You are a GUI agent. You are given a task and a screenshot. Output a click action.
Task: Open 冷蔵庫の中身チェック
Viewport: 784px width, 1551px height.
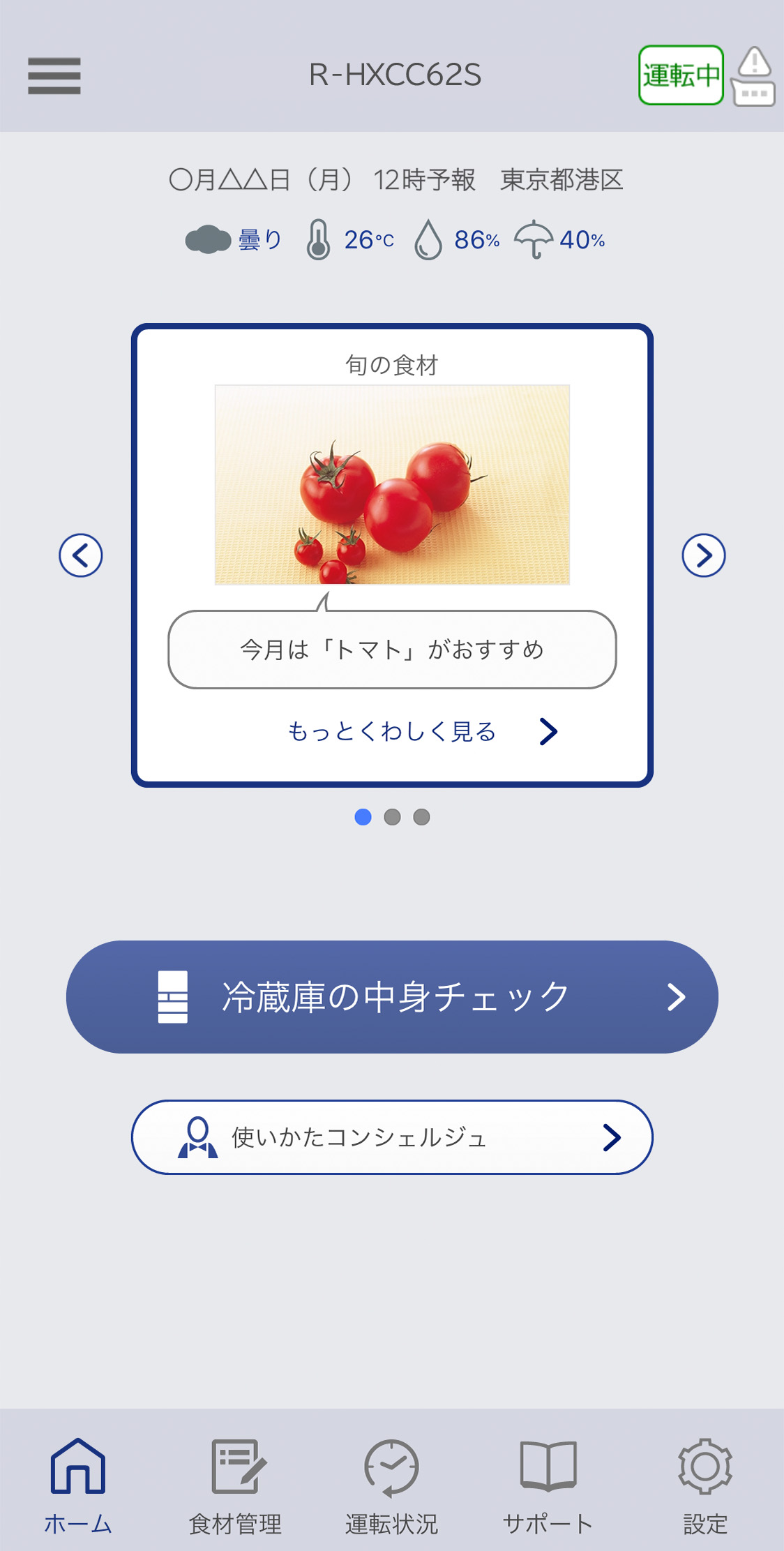click(x=392, y=996)
